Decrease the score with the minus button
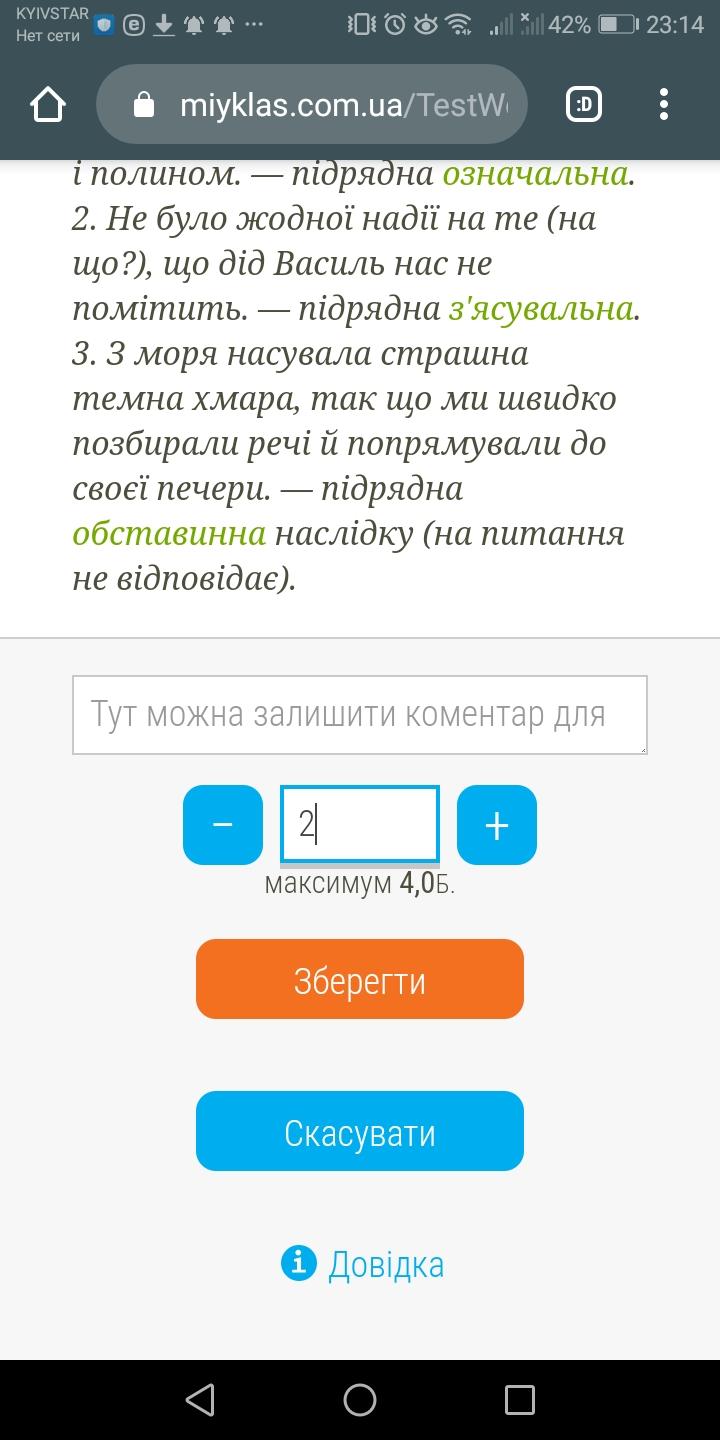The image size is (720, 1440). (x=223, y=825)
